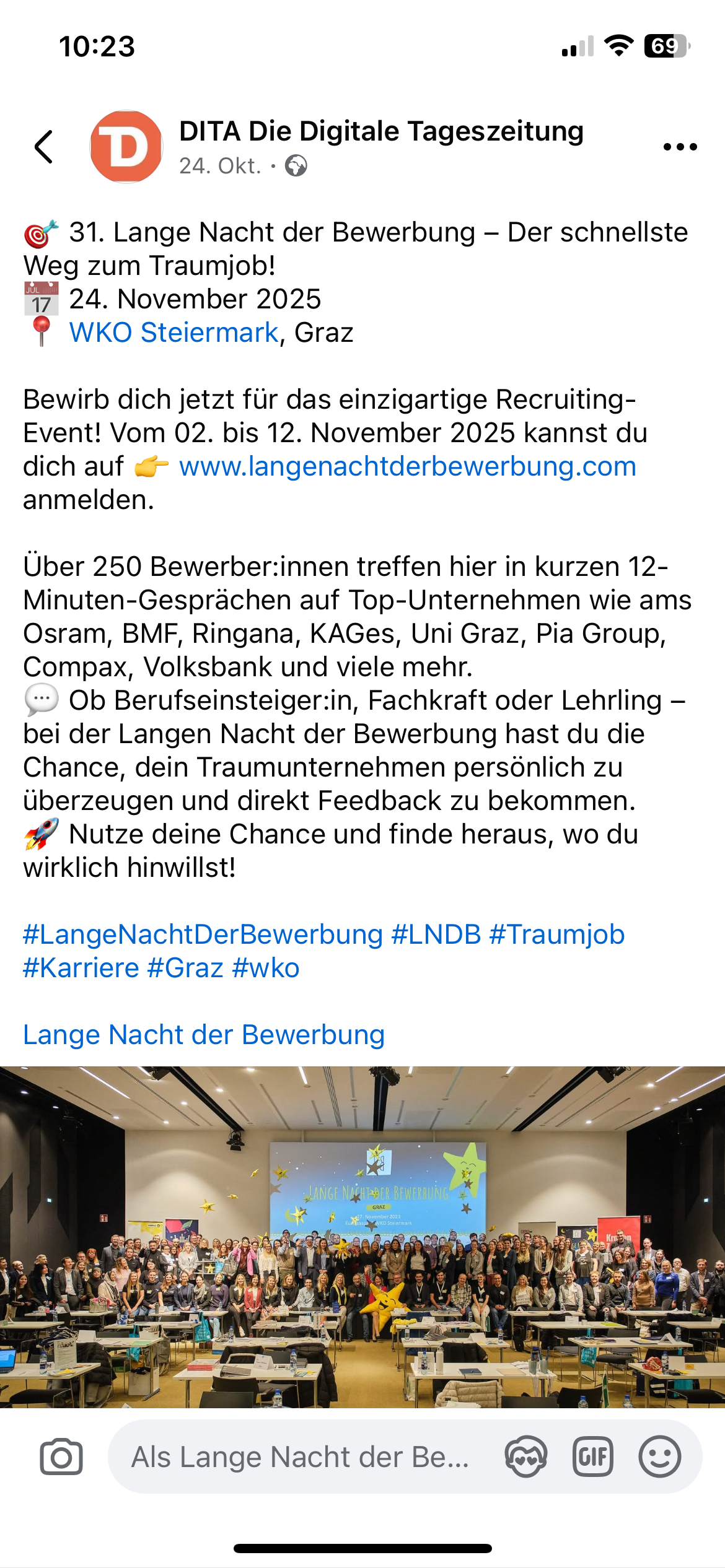Open the Lange Nacht der Bewerbung page link
This screenshot has height=1568, width=725.
tap(204, 1035)
